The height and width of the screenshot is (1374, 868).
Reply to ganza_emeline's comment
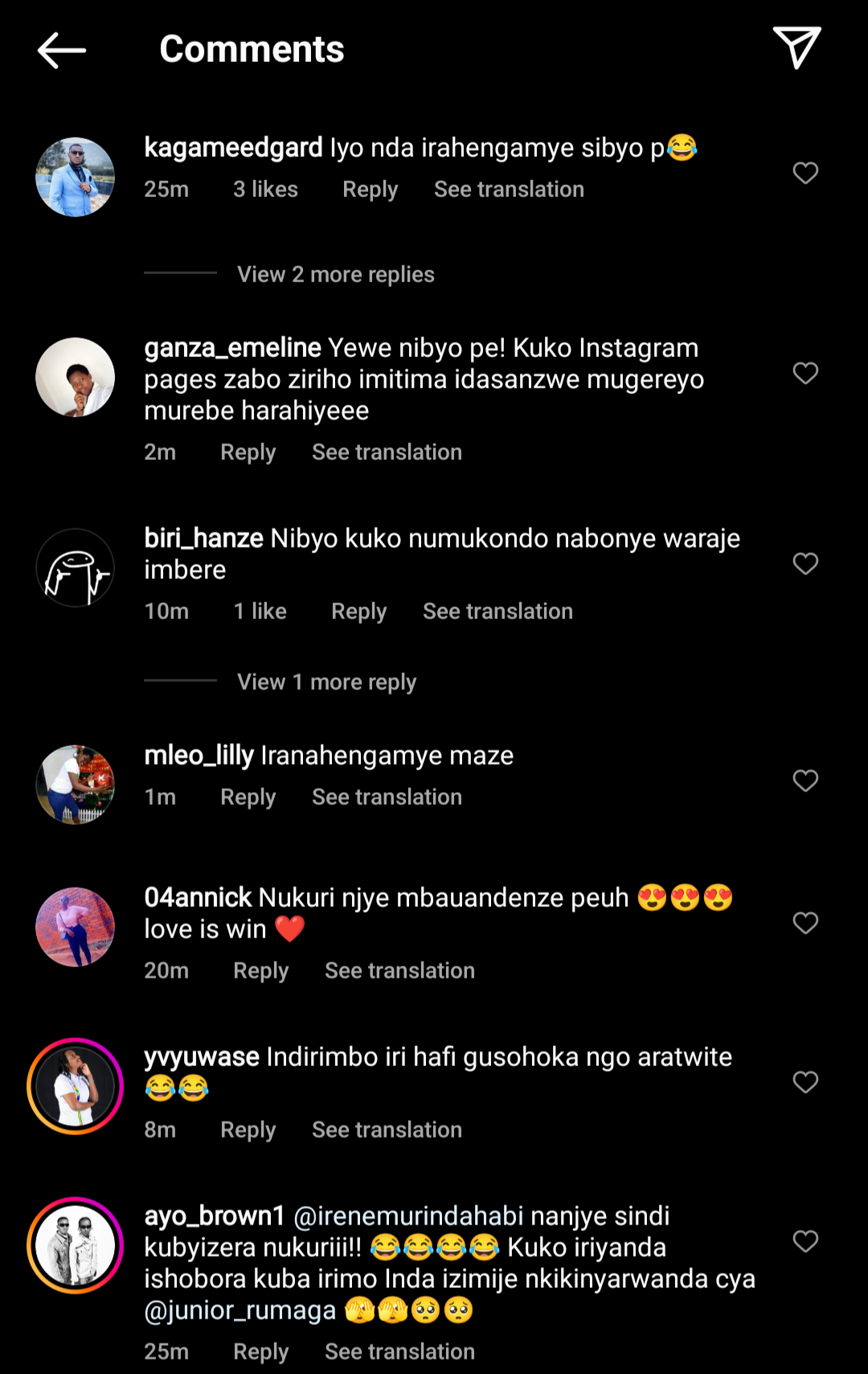tap(248, 453)
